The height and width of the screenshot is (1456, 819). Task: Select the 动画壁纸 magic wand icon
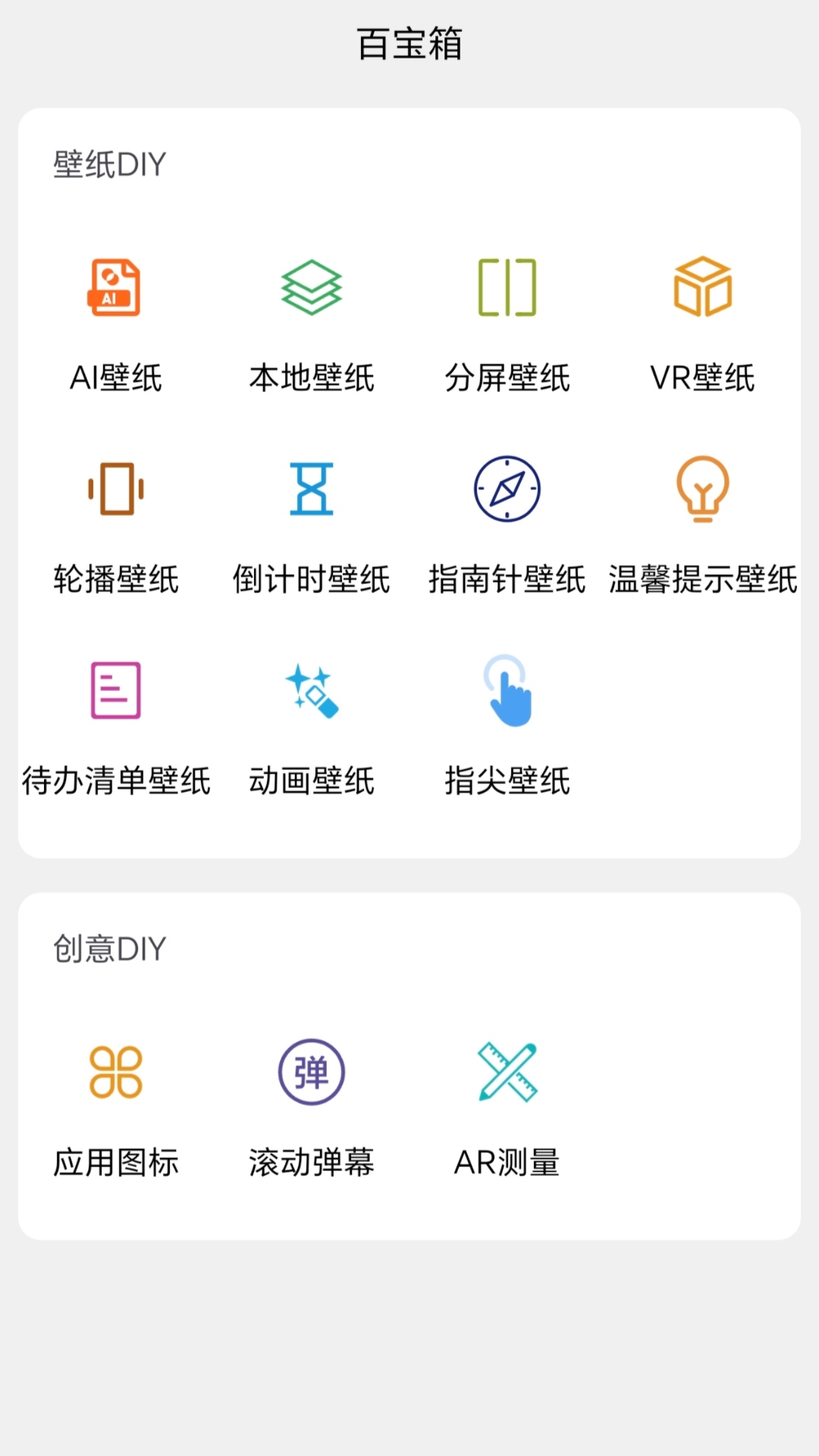click(312, 692)
